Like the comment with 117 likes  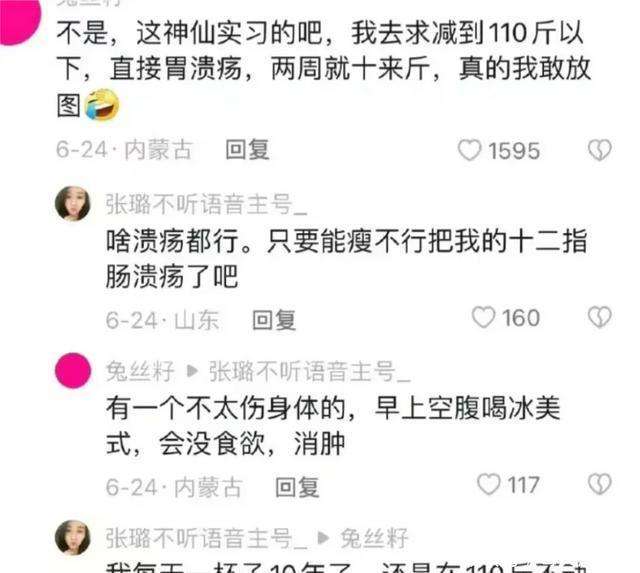[x=488, y=485]
